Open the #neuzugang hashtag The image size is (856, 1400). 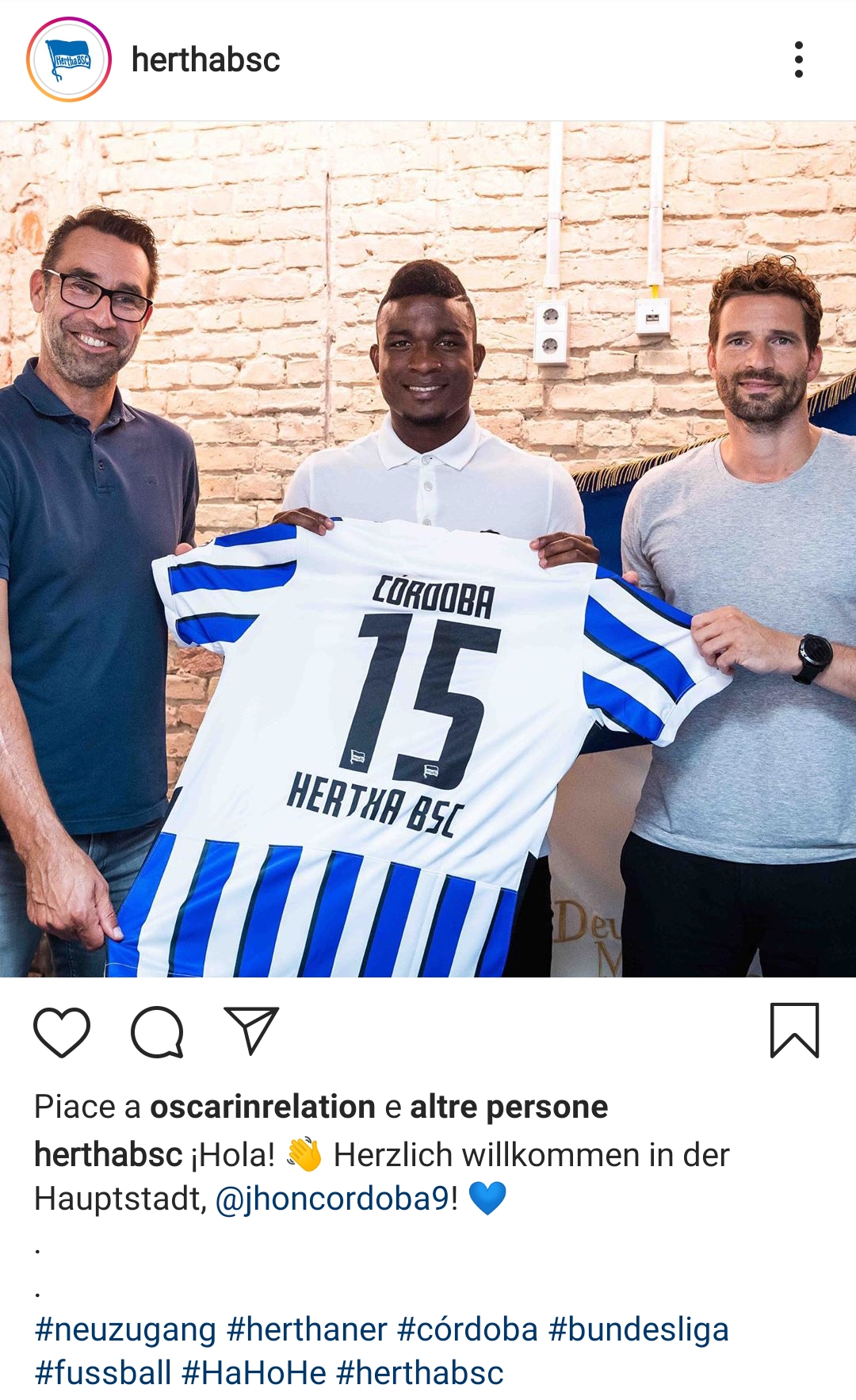(125, 1329)
